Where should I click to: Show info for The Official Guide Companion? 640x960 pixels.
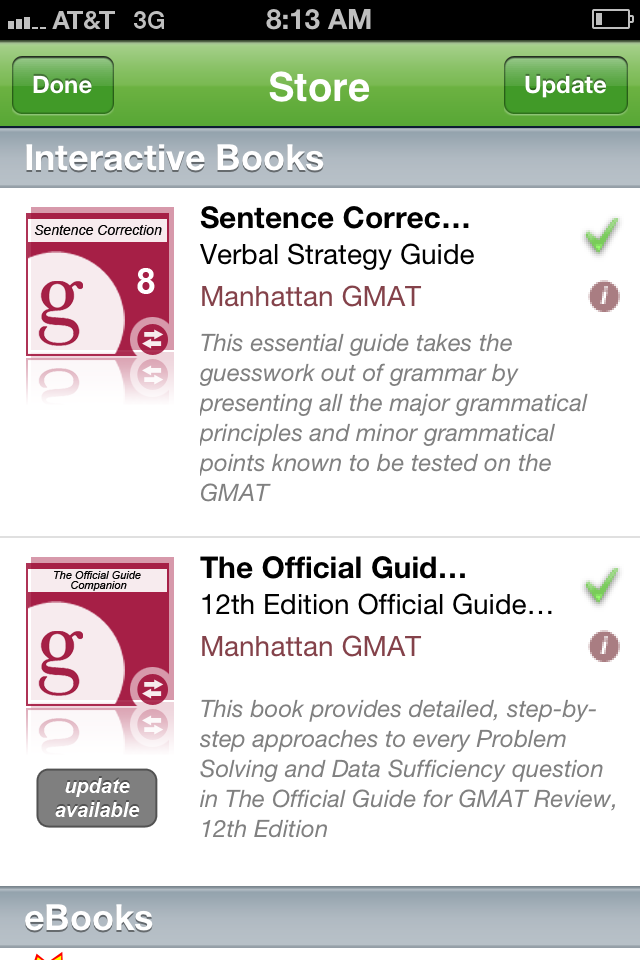click(603, 645)
